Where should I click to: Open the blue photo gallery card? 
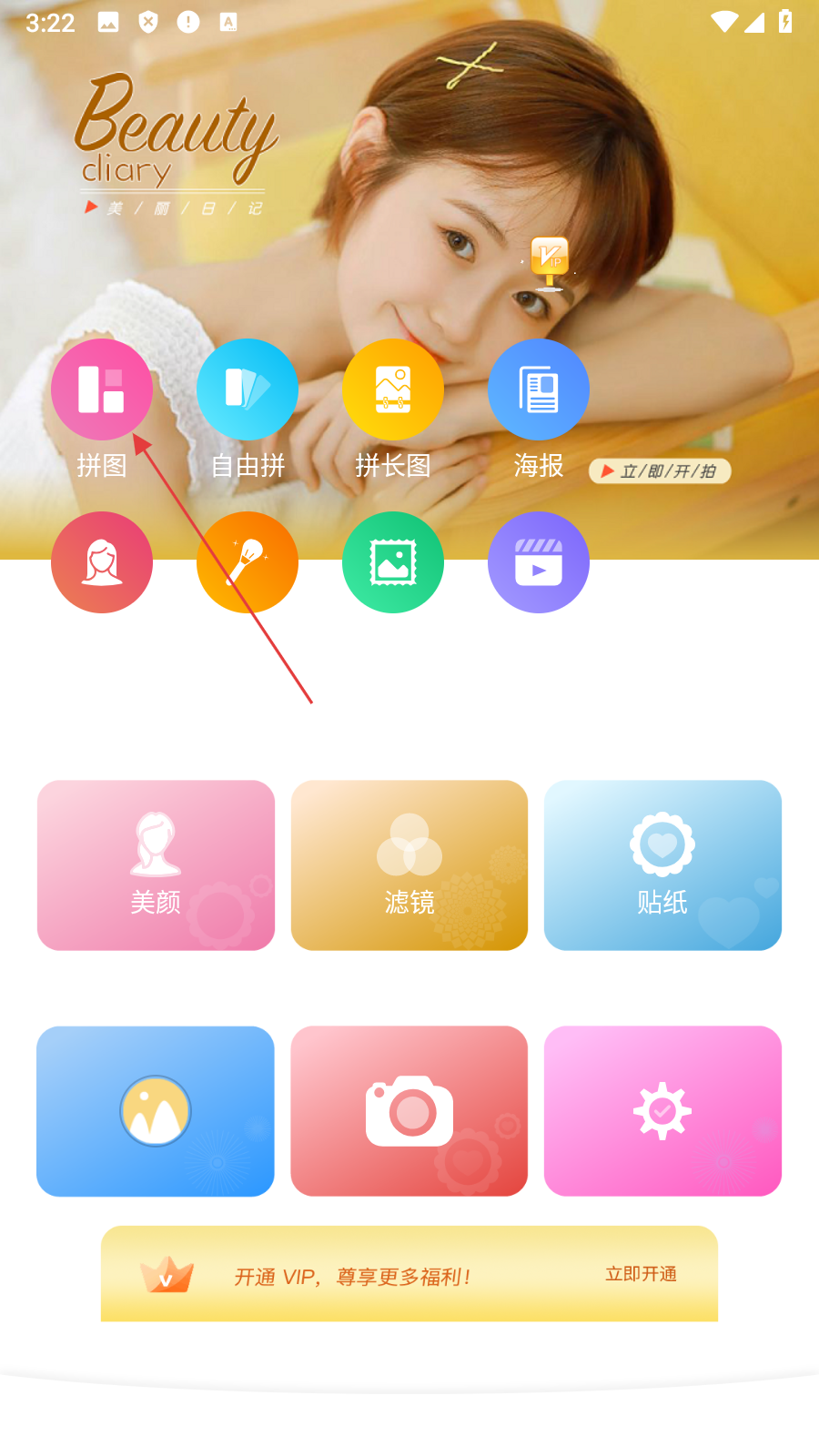point(156,1111)
